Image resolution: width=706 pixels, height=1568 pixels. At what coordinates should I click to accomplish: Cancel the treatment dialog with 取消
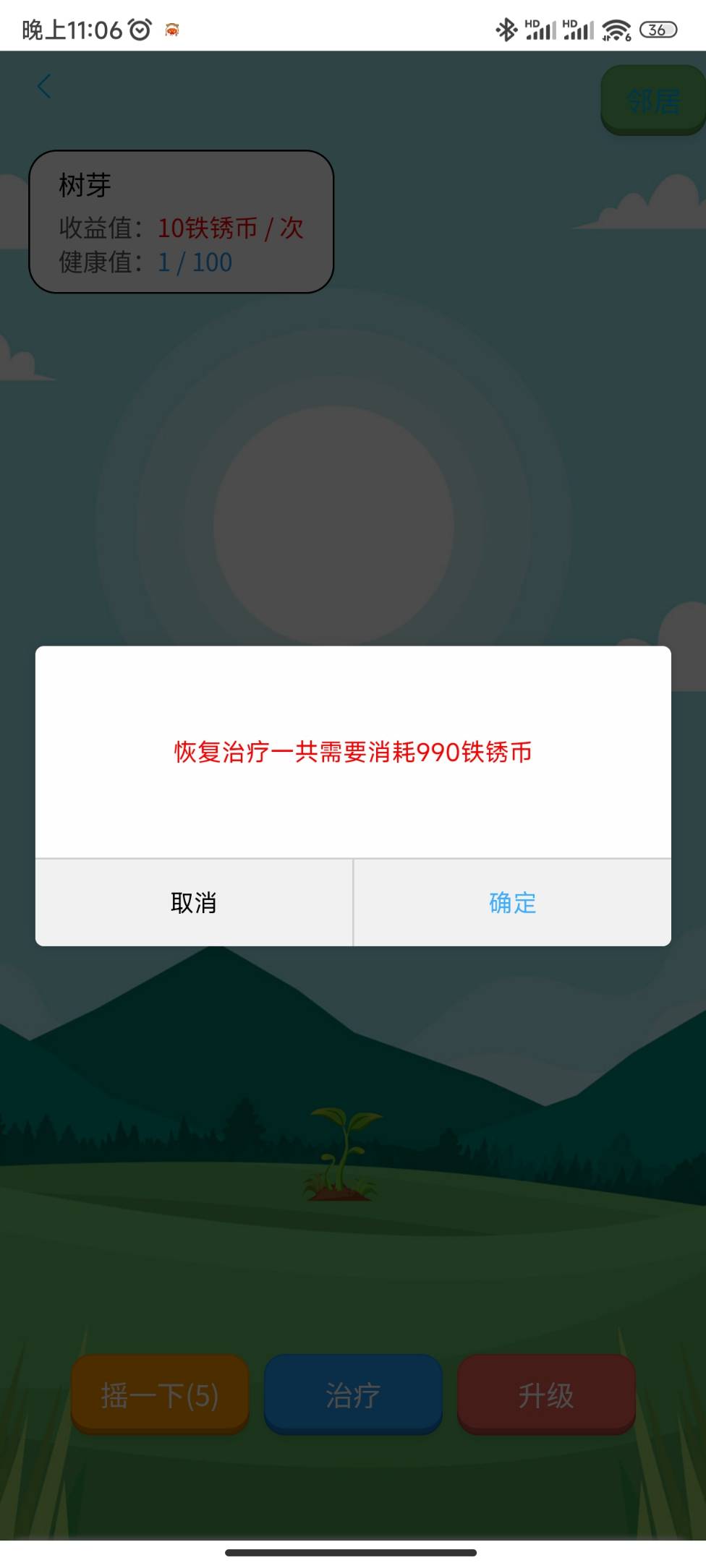pos(194,902)
